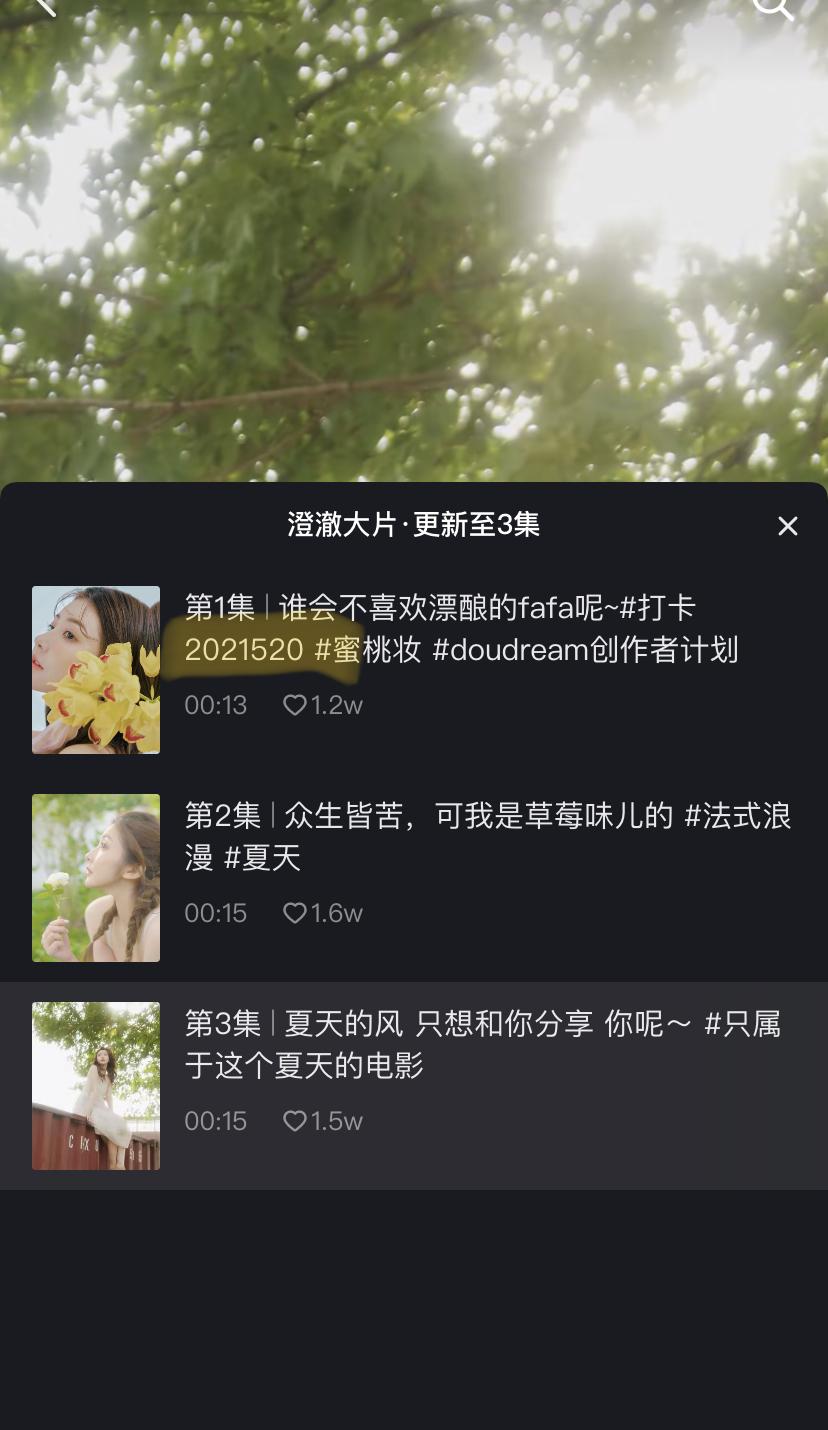Open Episode 2 thumbnail with braided girl
This screenshot has height=1430, width=828.
96,877
